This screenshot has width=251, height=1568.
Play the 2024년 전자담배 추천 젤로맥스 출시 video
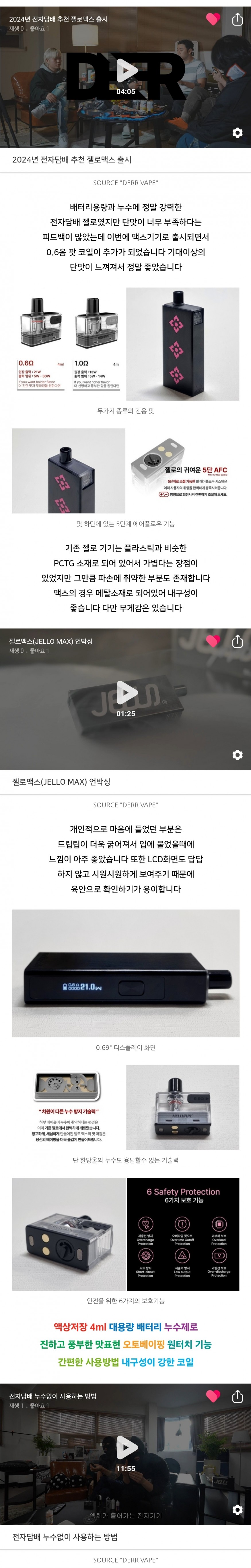(126, 71)
